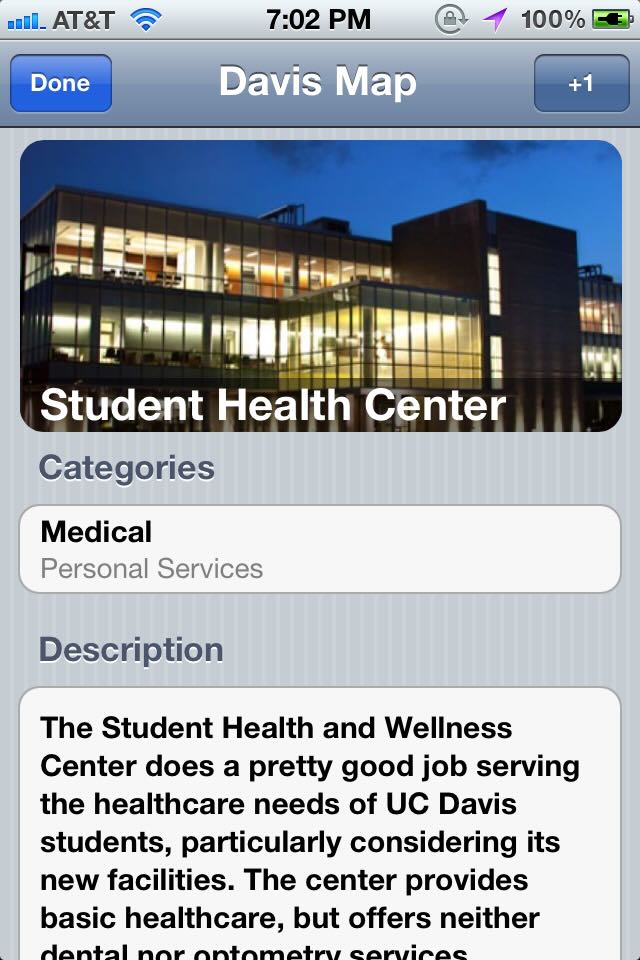Tap the Done button

pos(60,83)
